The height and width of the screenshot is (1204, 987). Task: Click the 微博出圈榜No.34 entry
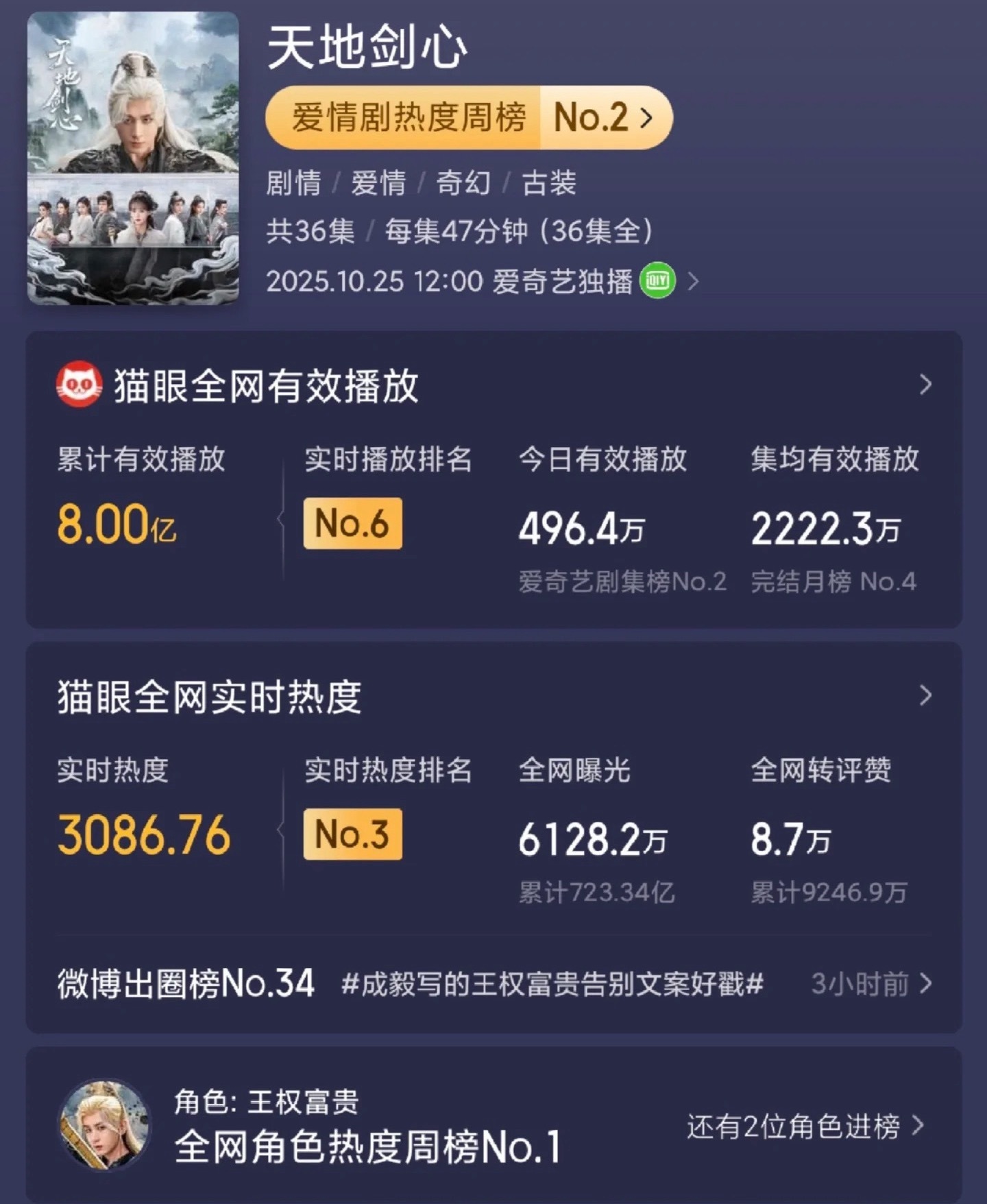pos(184,985)
